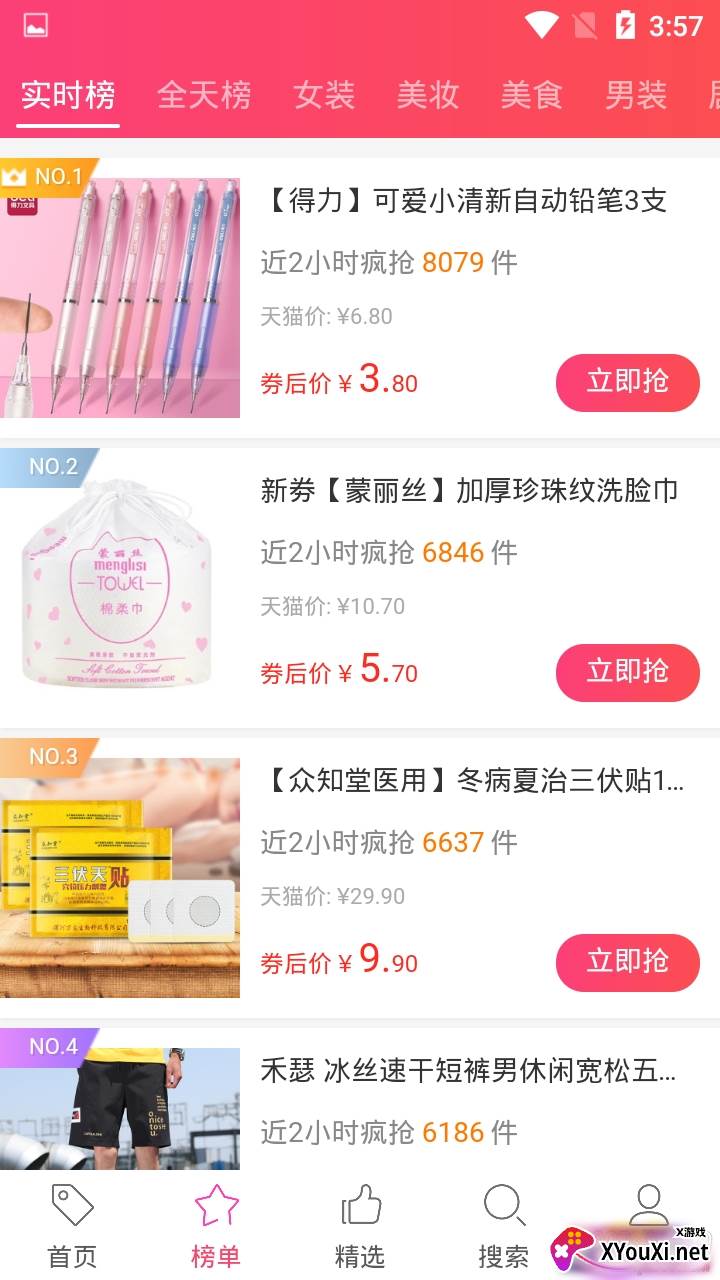Switch to the 精选 tab
The image size is (720, 1280).
tap(360, 1226)
